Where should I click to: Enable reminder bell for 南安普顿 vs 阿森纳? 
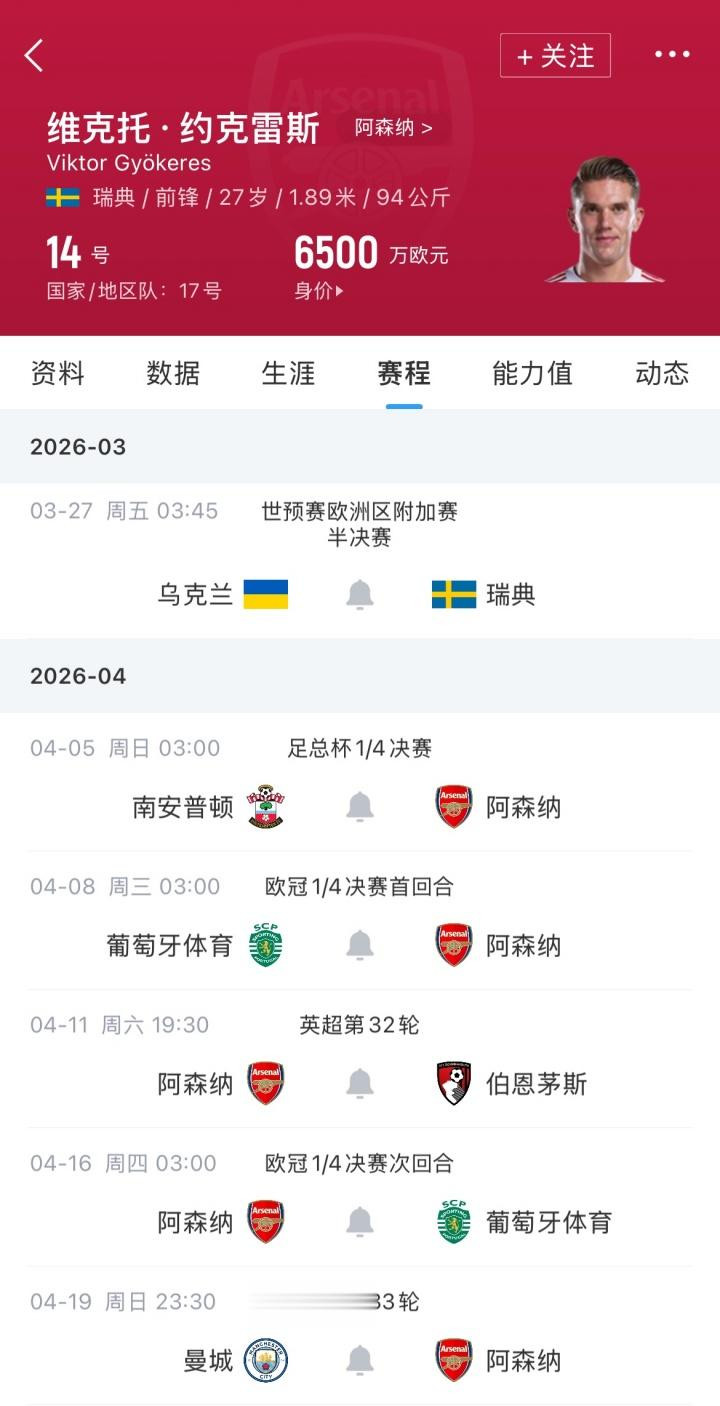tap(360, 807)
